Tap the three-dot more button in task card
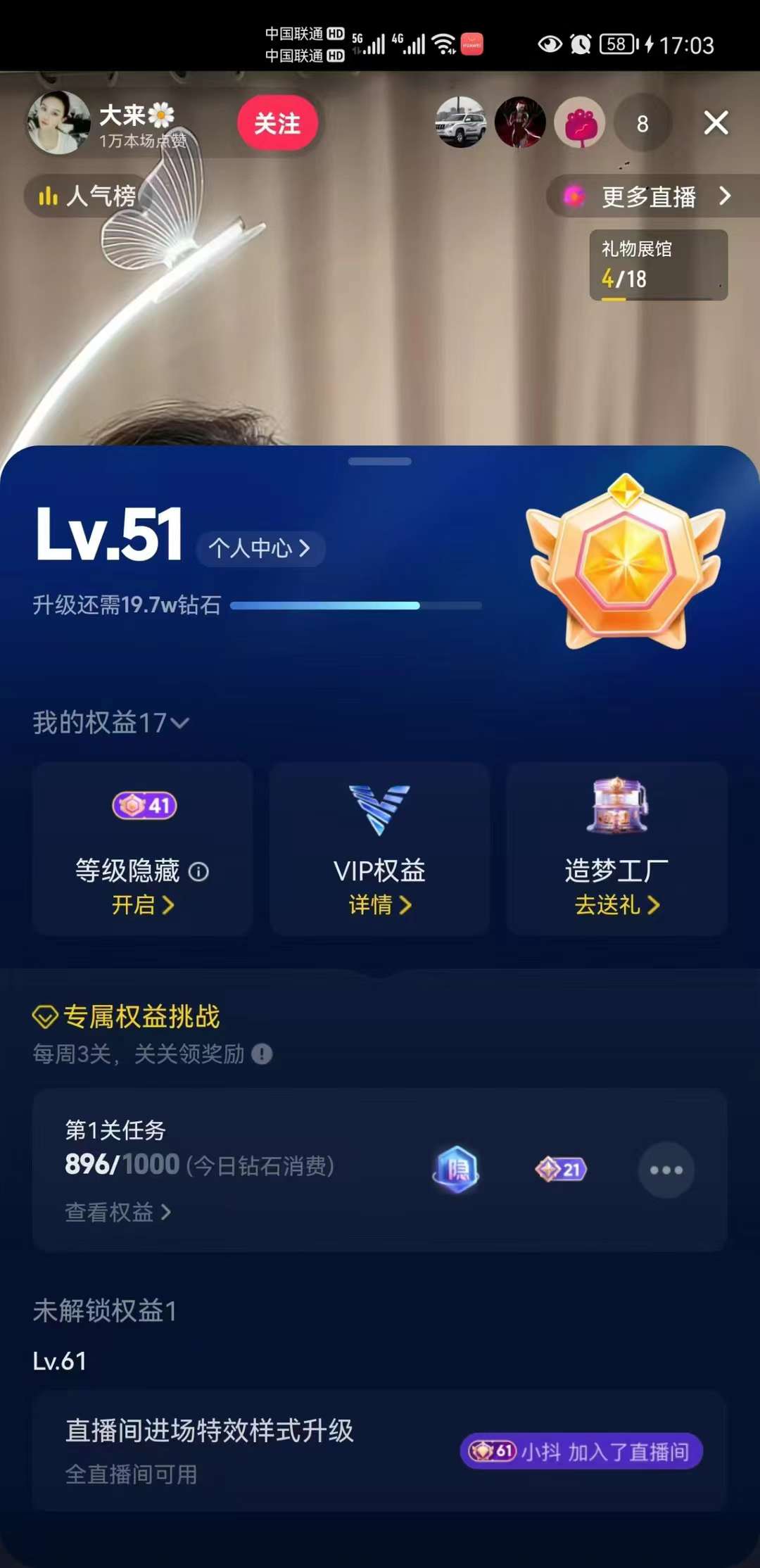The image size is (760, 1568). click(x=666, y=1170)
